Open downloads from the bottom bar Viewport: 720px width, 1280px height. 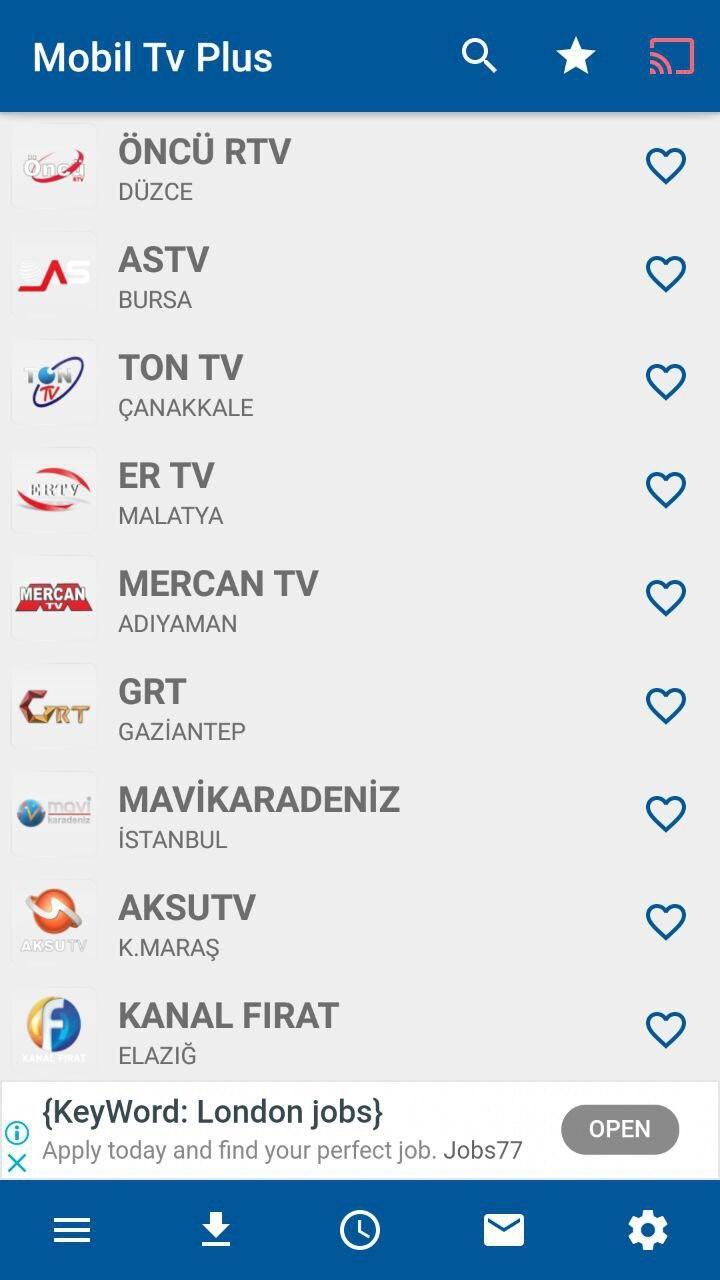216,1230
